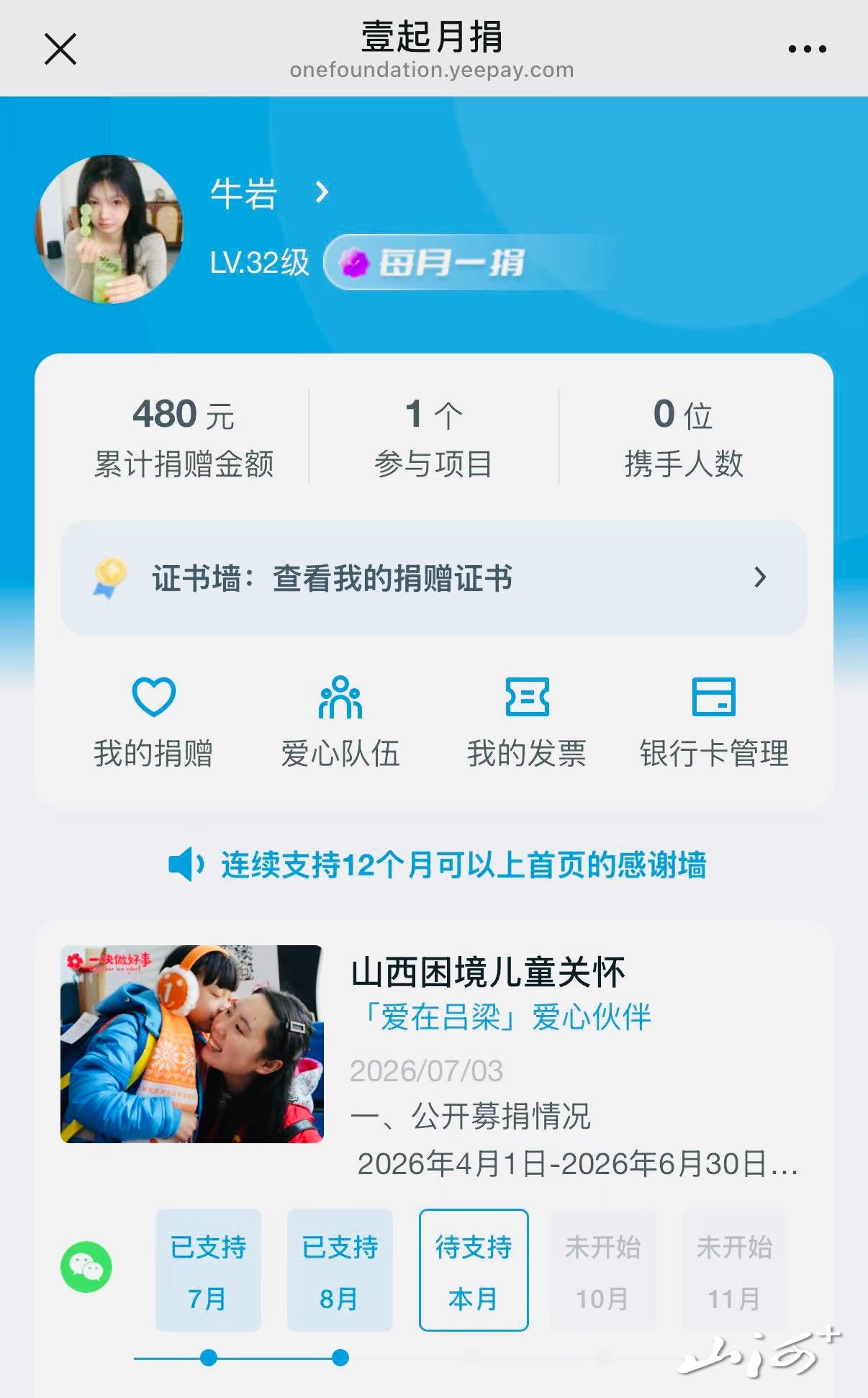Select the 已支持 7月 entry
868x1398 pixels.
[x=209, y=1271]
